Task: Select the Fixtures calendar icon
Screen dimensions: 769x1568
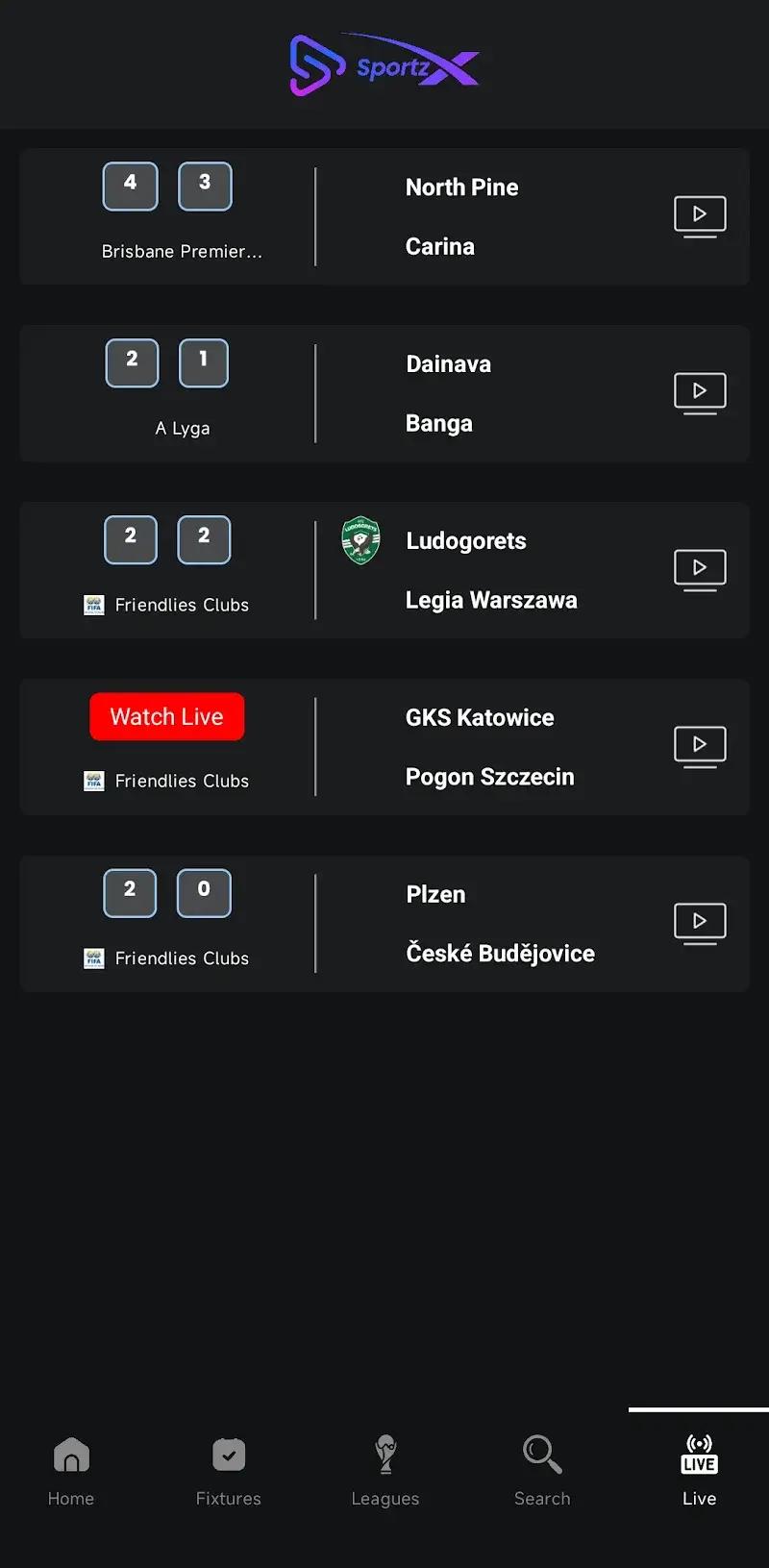Action: point(228,1456)
